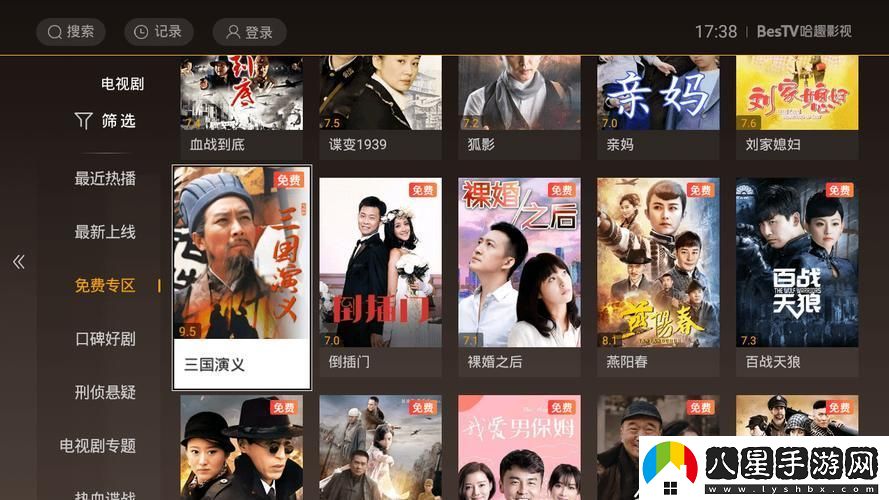This screenshot has width=889, height=500.
Task: Open the 裸婚之后 drama card
Action: (519, 277)
